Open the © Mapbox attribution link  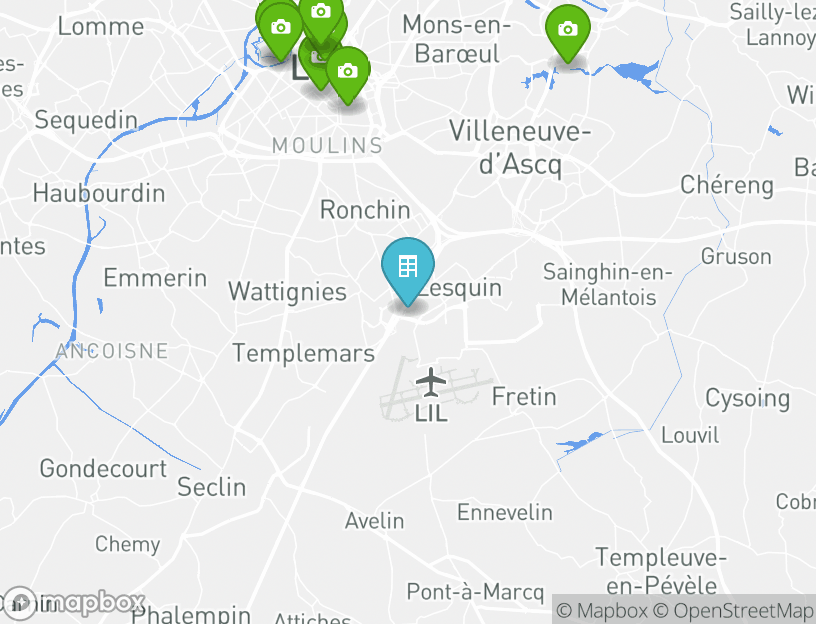[x=602, y=610]
